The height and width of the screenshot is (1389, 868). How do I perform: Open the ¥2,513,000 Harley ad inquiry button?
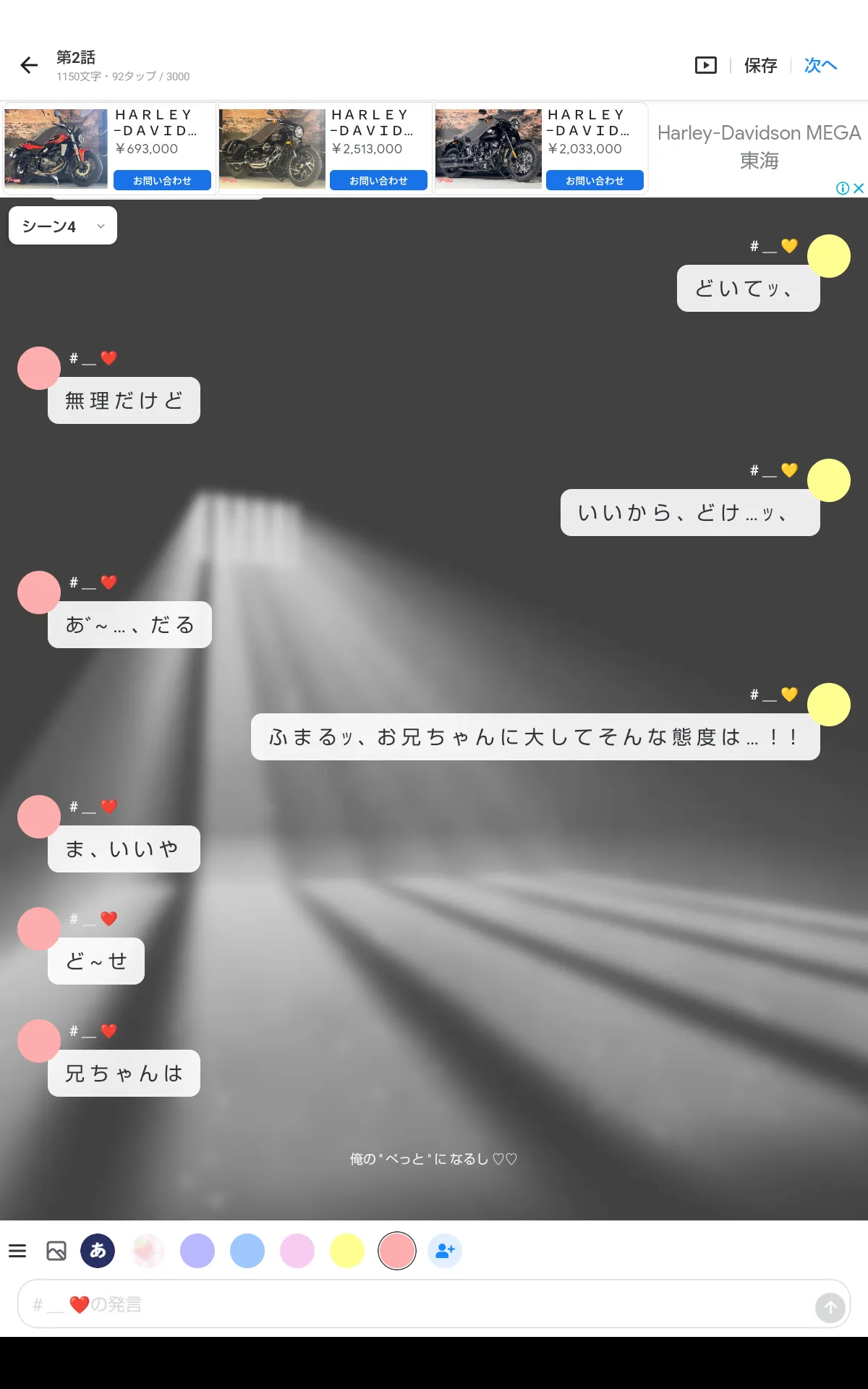(378, 180)
